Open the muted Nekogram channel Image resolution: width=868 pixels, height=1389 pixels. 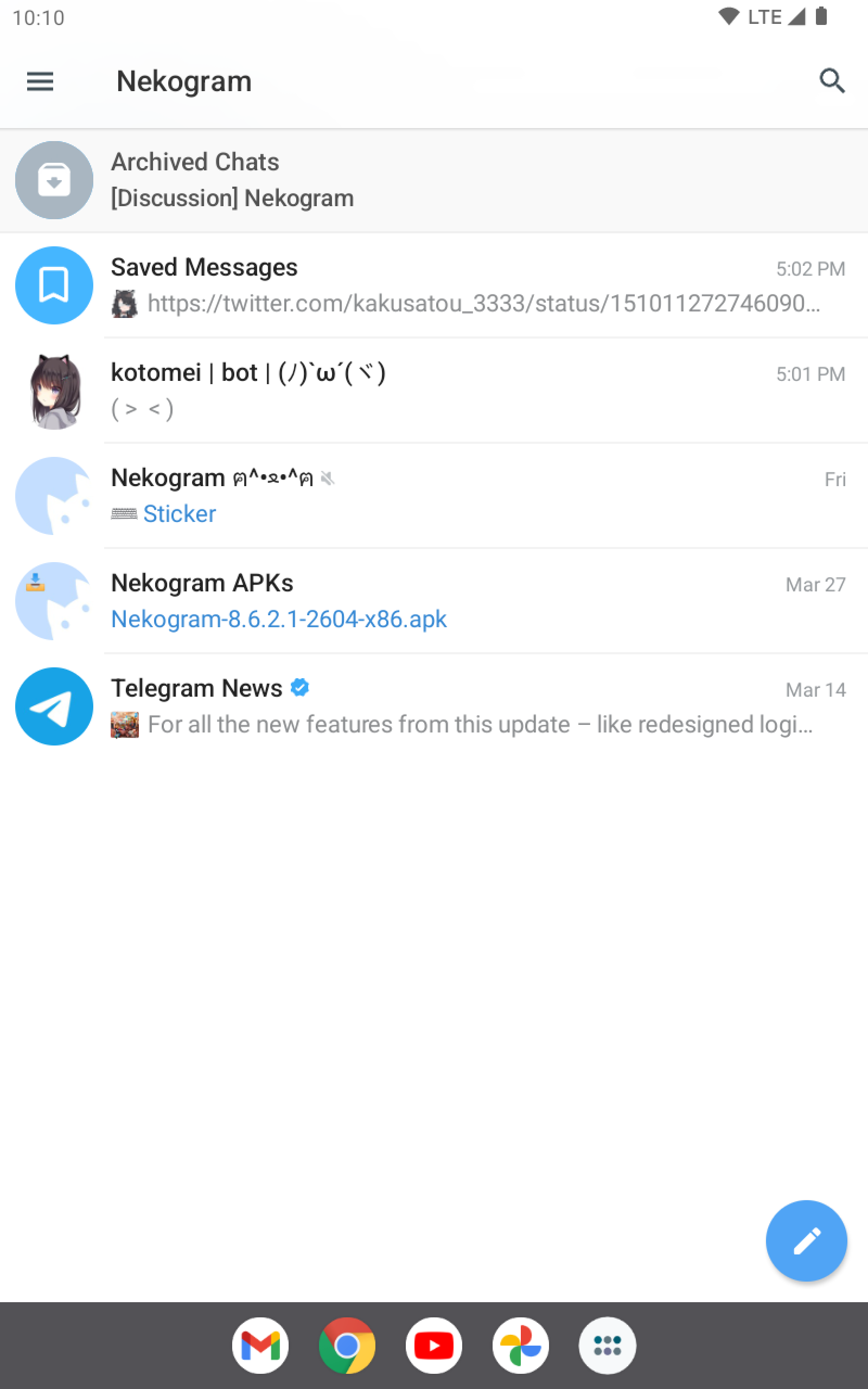[x=433, y=496]
